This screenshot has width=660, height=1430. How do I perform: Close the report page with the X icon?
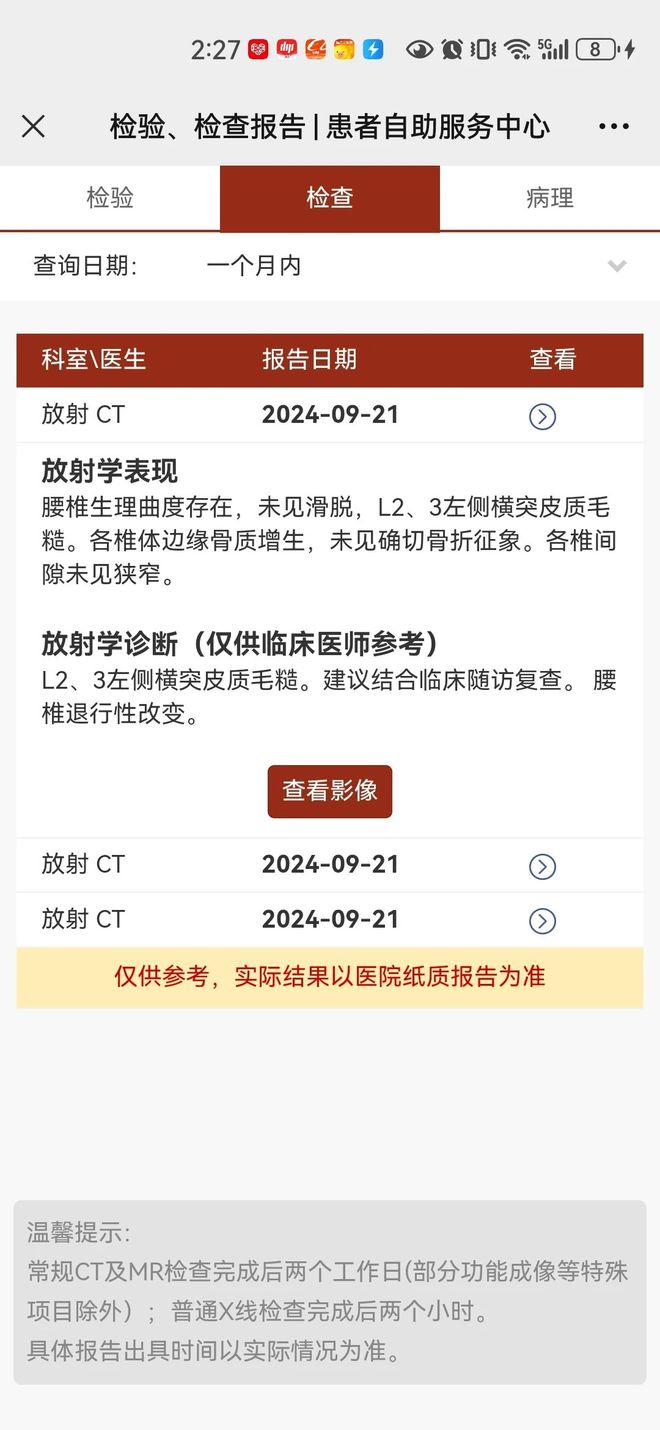pyautogui.click(x=33, y=126)
